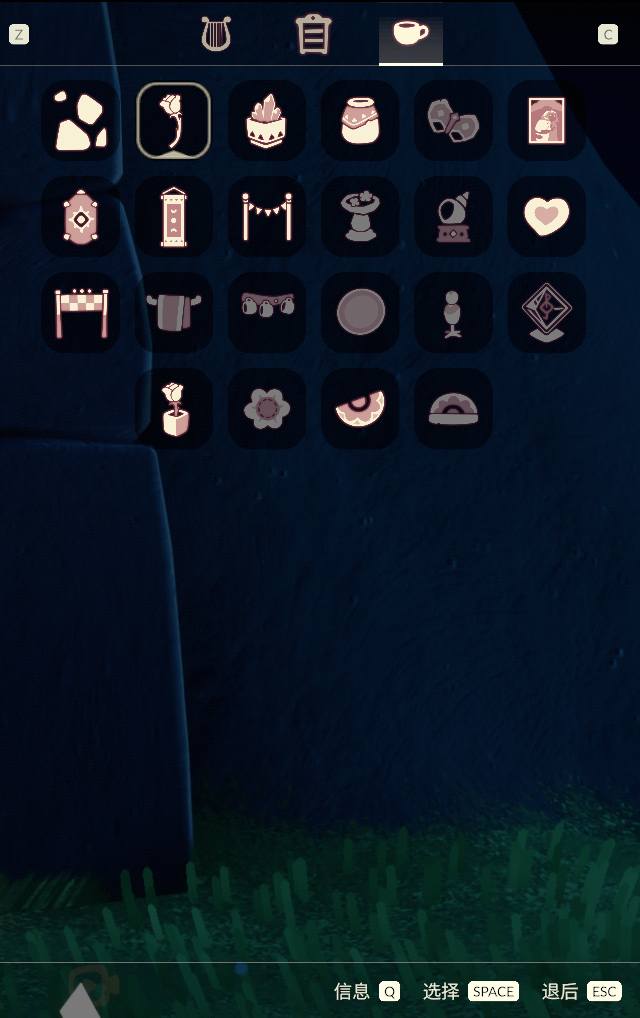Pick the patterned rug item
The width and height of the screenshot is (640, 1018).
(x=80, y=217)
